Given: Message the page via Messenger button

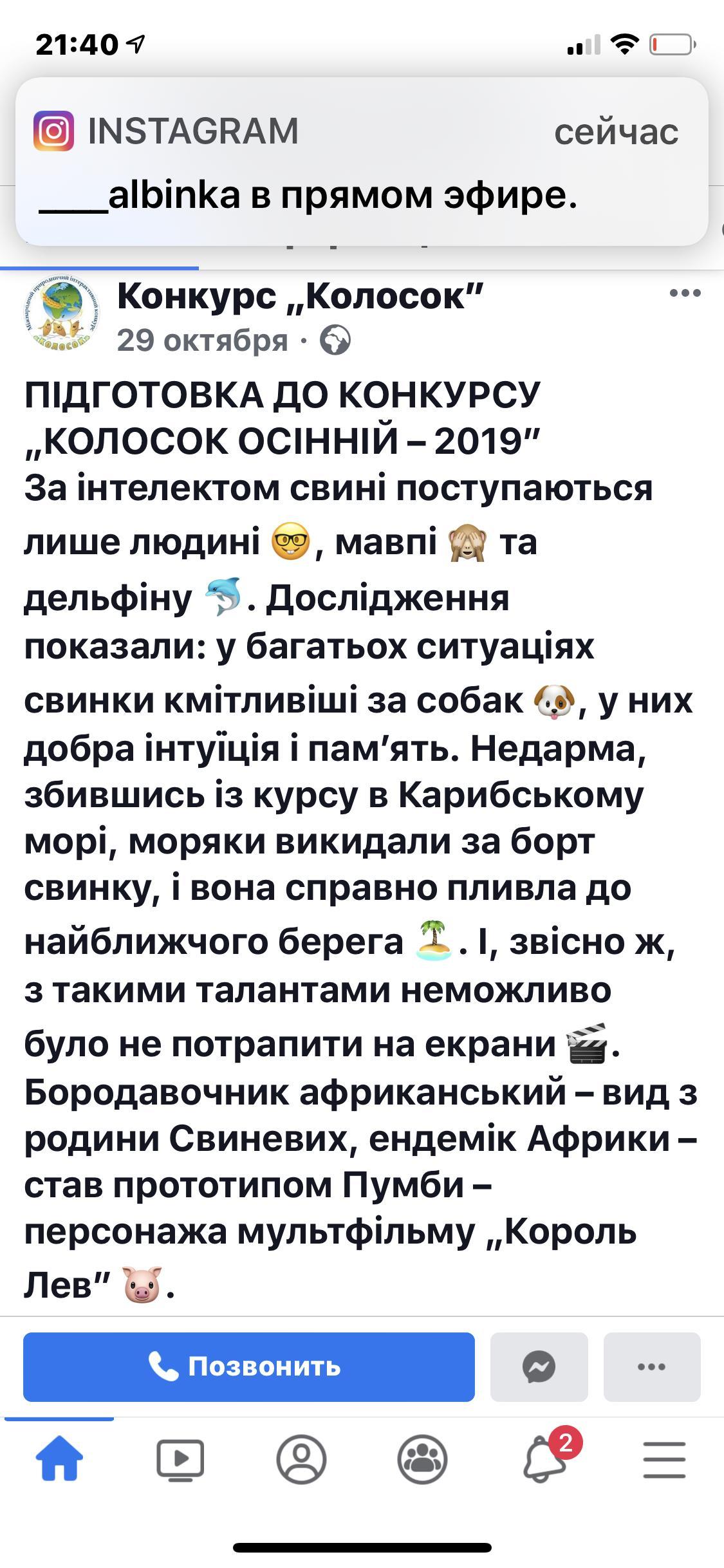Looking at the screenshot, I should [539, 1367].
